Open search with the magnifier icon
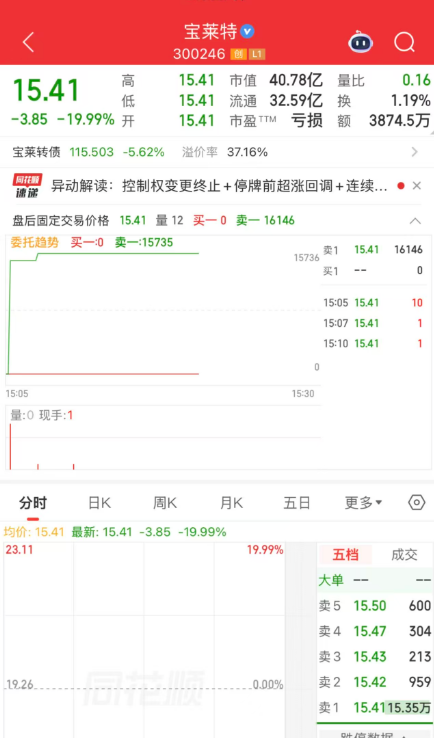434x738 pixels. 404,43
